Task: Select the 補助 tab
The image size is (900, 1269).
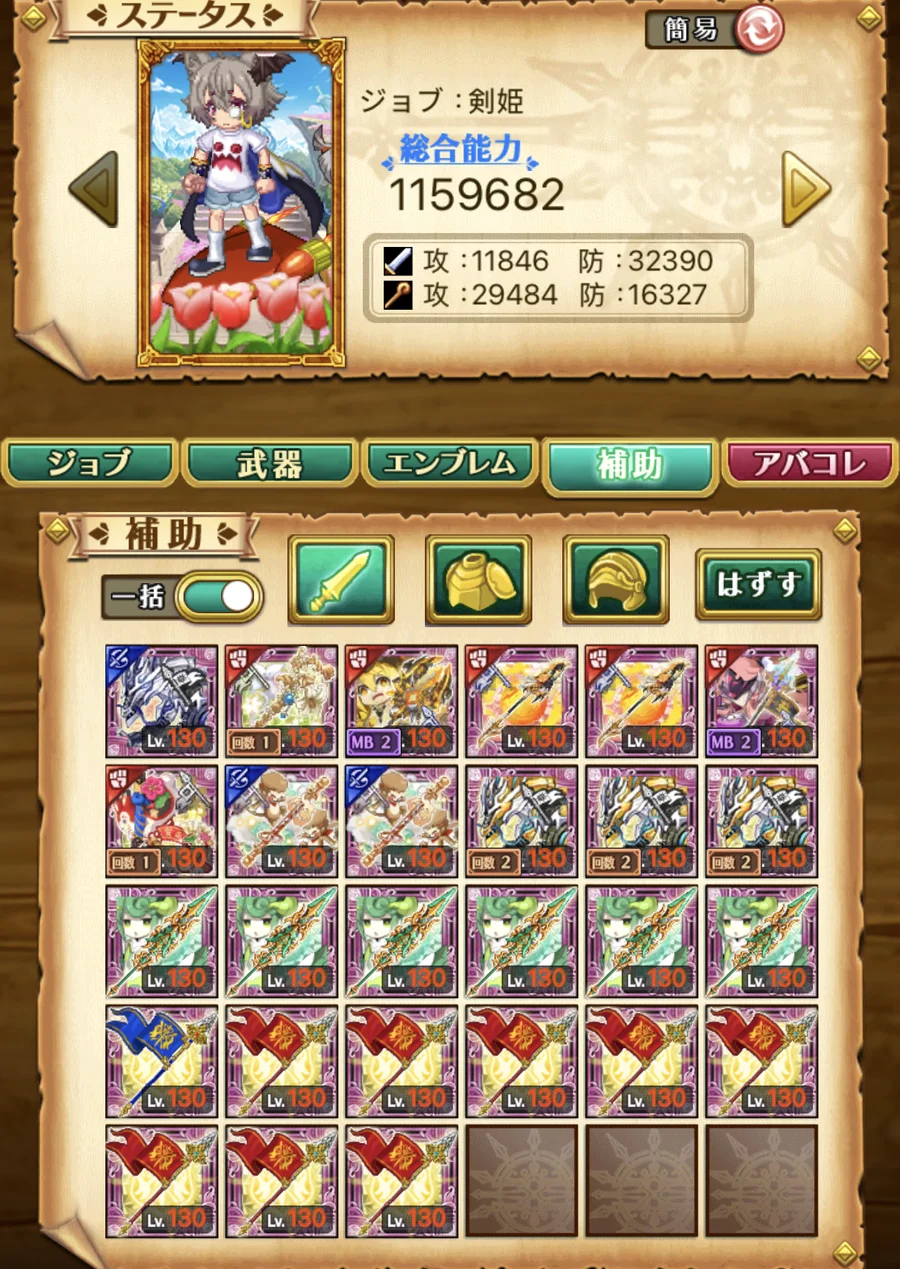Action: pyautogui.click(x=630, y=466)
